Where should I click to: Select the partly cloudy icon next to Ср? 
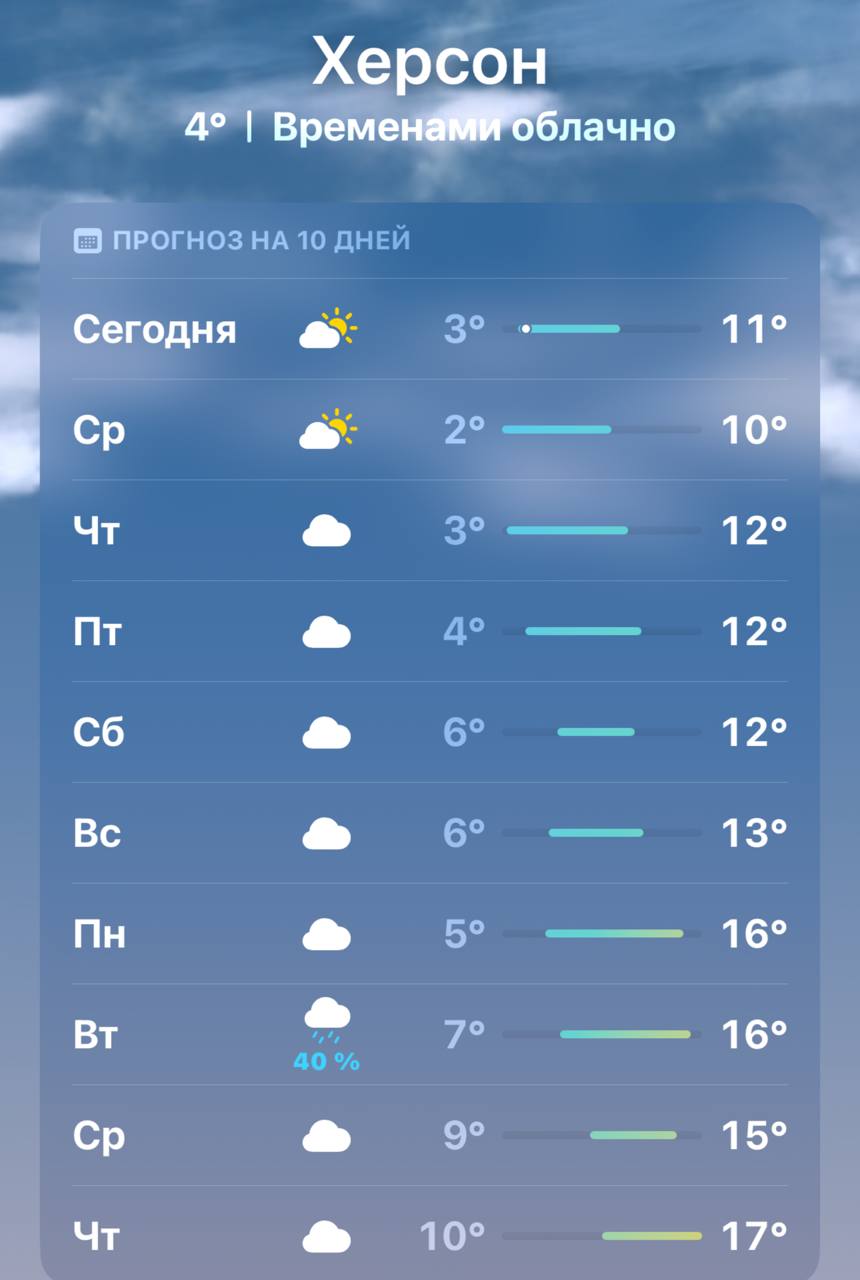pyautogui.click(x=326, y=429)
